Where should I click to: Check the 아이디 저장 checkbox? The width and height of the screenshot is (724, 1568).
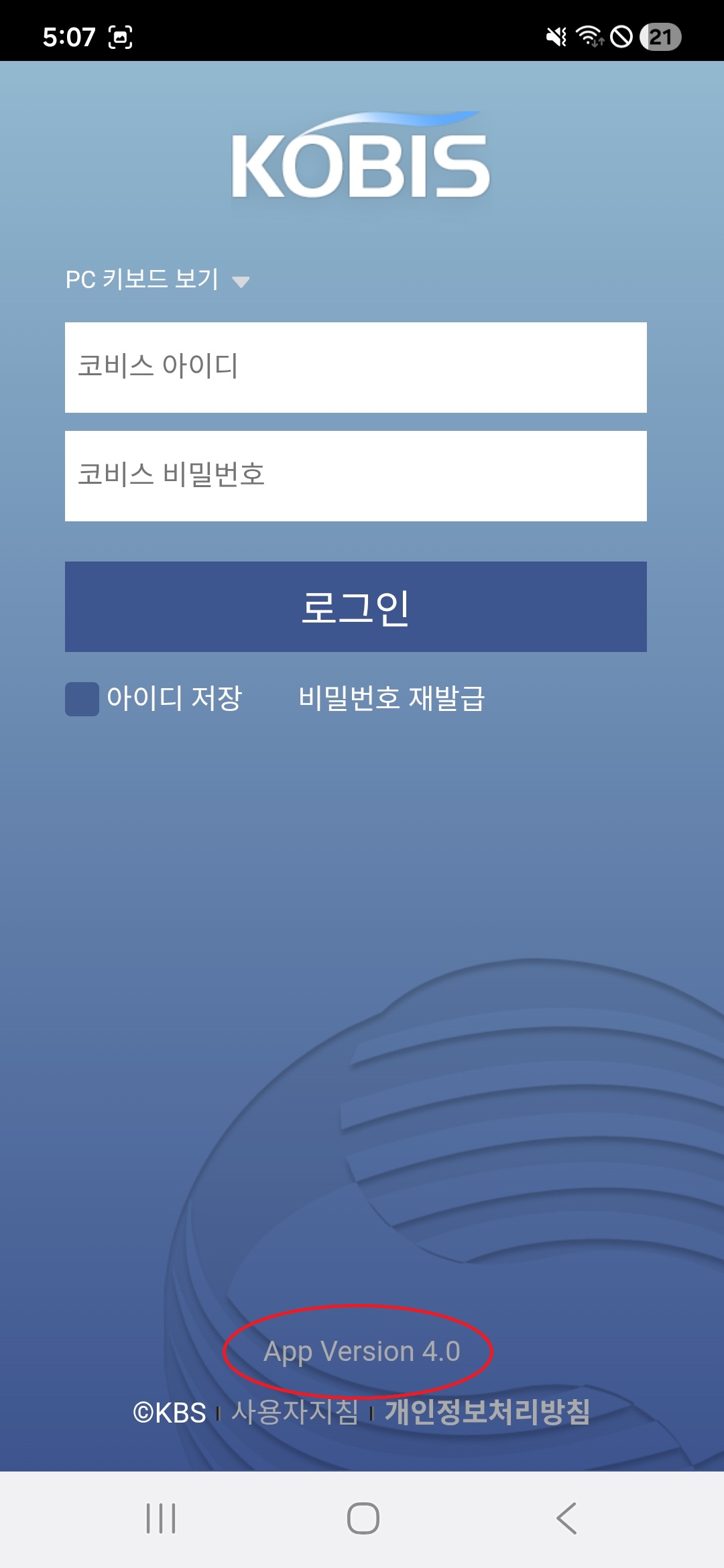(82, 699)
